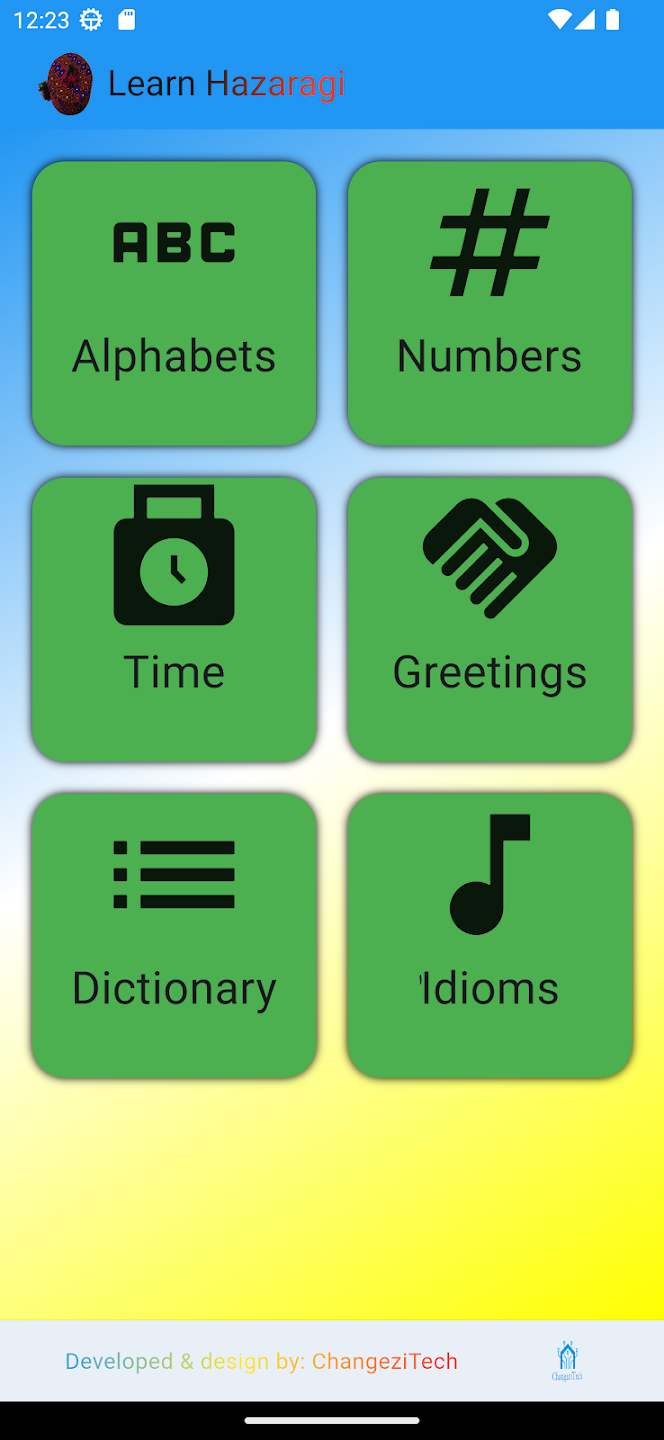
Task: View the Idioms section
Action: click(490, 935)
